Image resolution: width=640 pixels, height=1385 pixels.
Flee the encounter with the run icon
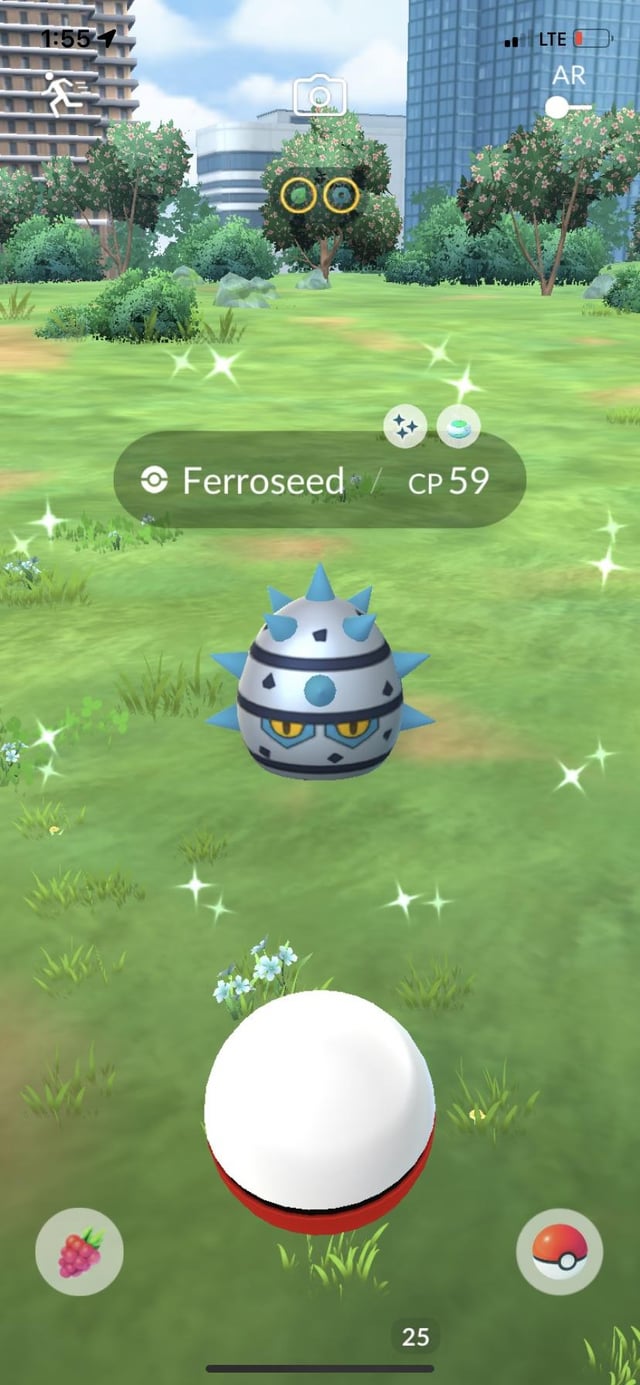[63, 93]
